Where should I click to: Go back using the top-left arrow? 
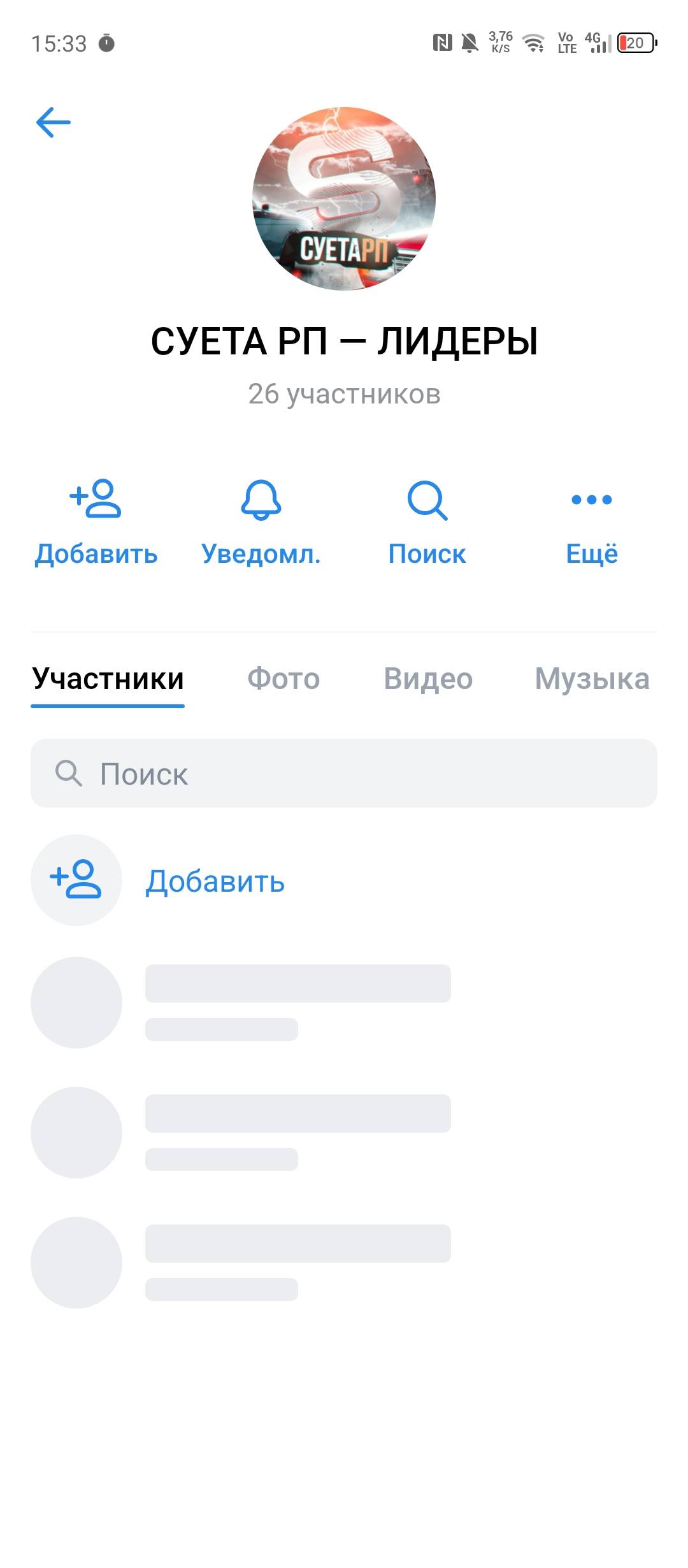[54, 122]
